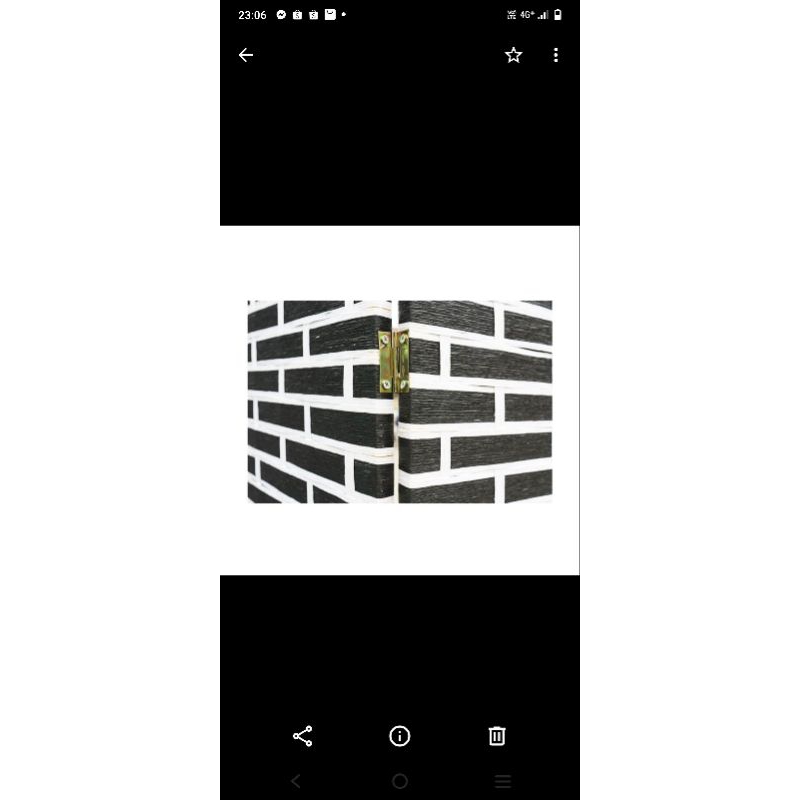Image resolution: width=800 pixels, height=800 pixels.
Task: View photo info details
Action: point(399,736)
